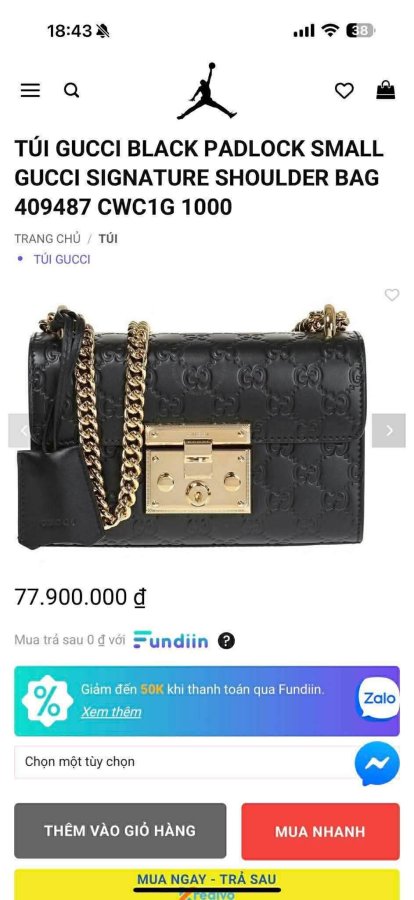
Task: Add product to wishlist via small heart
Action: pos(392,295)
